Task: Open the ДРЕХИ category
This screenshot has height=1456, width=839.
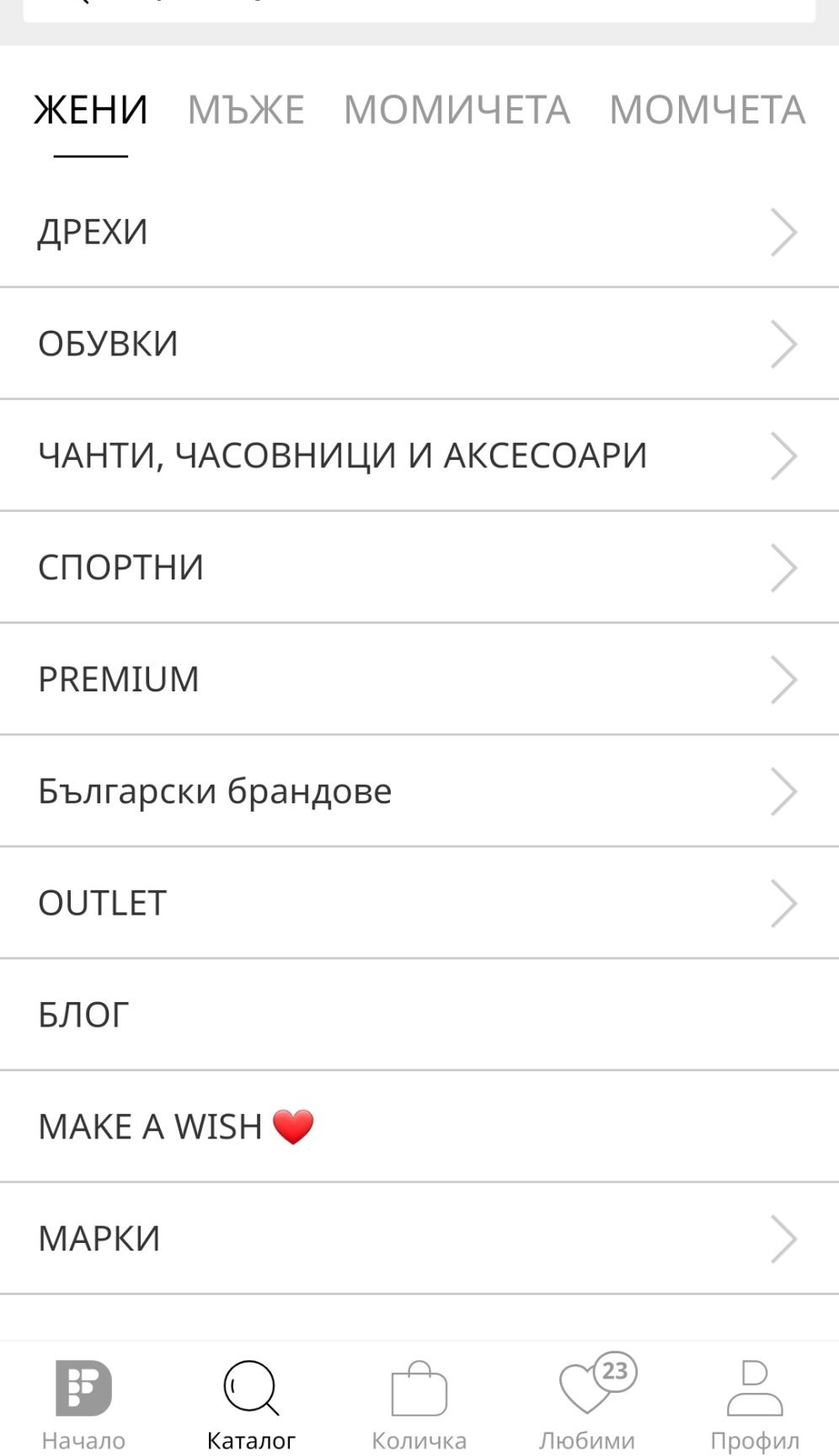Action: coord(419,232)
